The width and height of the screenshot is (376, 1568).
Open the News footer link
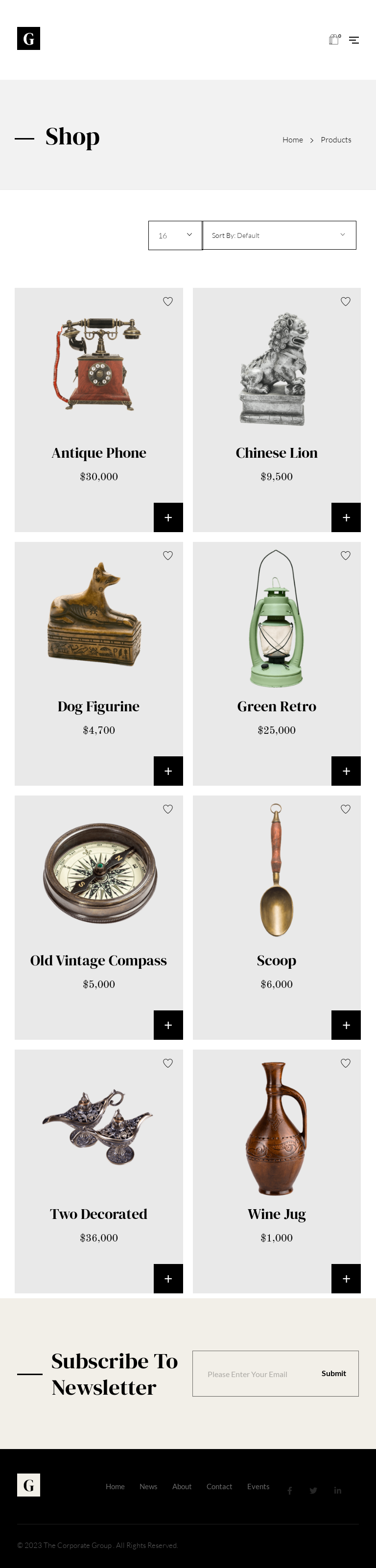pos(148,1486)
